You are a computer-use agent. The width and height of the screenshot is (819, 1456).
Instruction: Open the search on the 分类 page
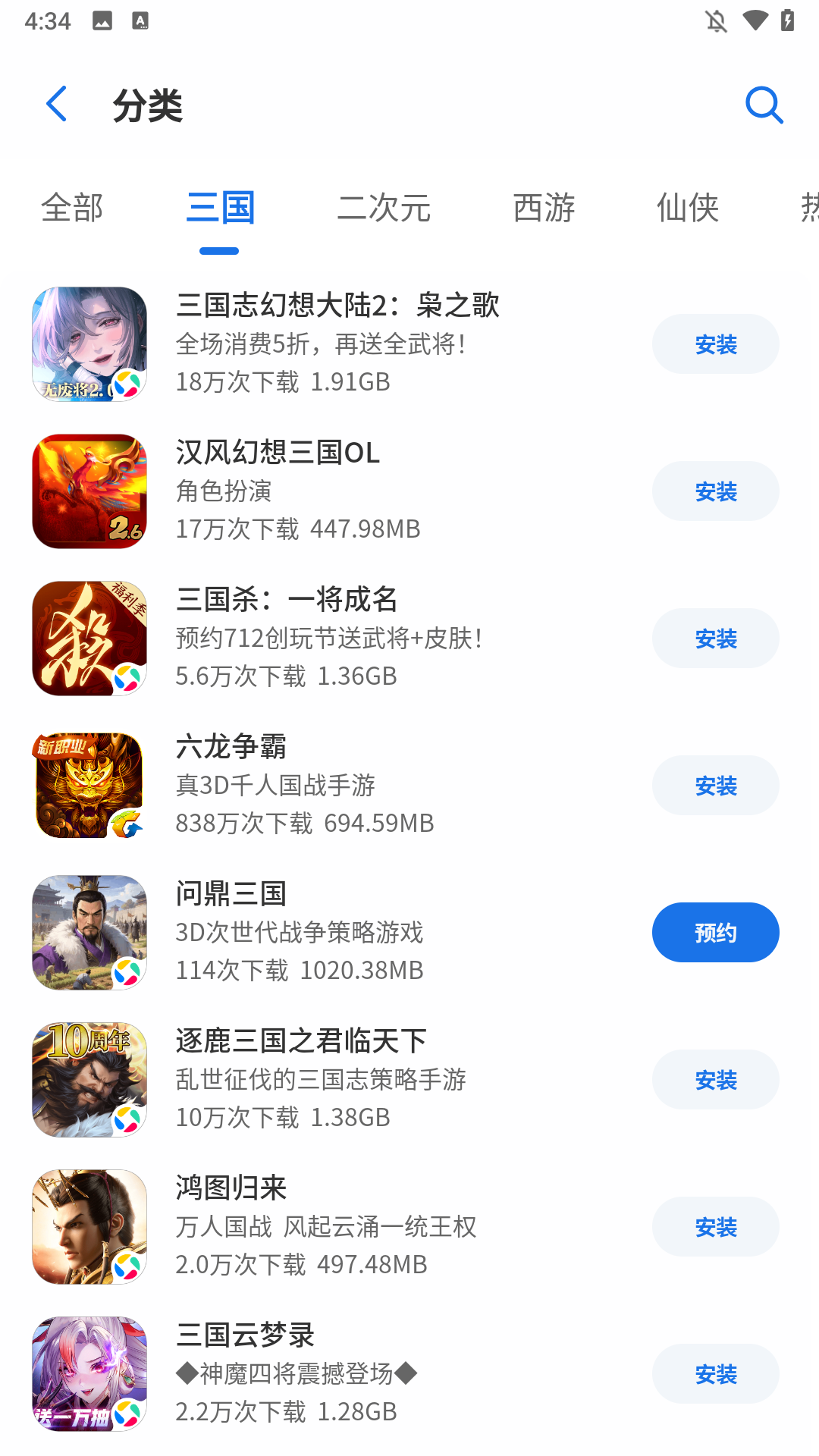764,105
